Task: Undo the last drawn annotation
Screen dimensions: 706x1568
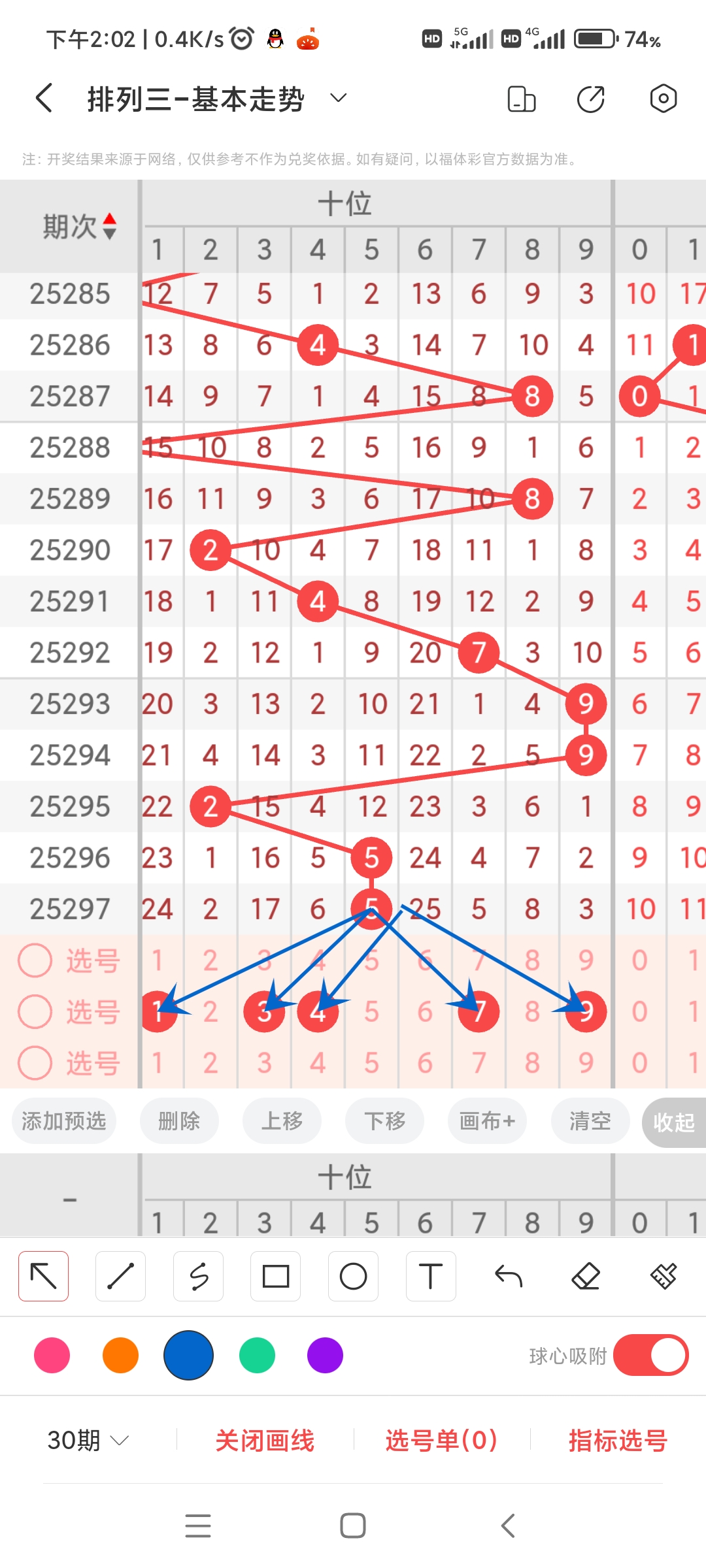Action: [x=509, y=1275]
